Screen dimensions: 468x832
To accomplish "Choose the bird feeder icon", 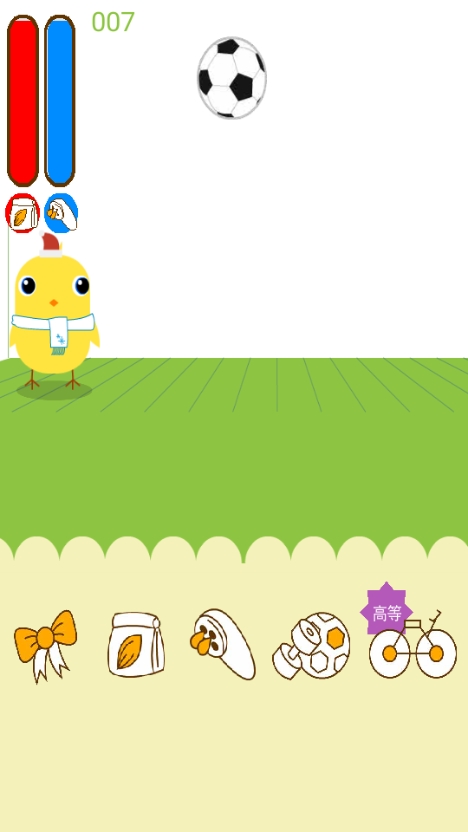I will [x=223, y=644].
